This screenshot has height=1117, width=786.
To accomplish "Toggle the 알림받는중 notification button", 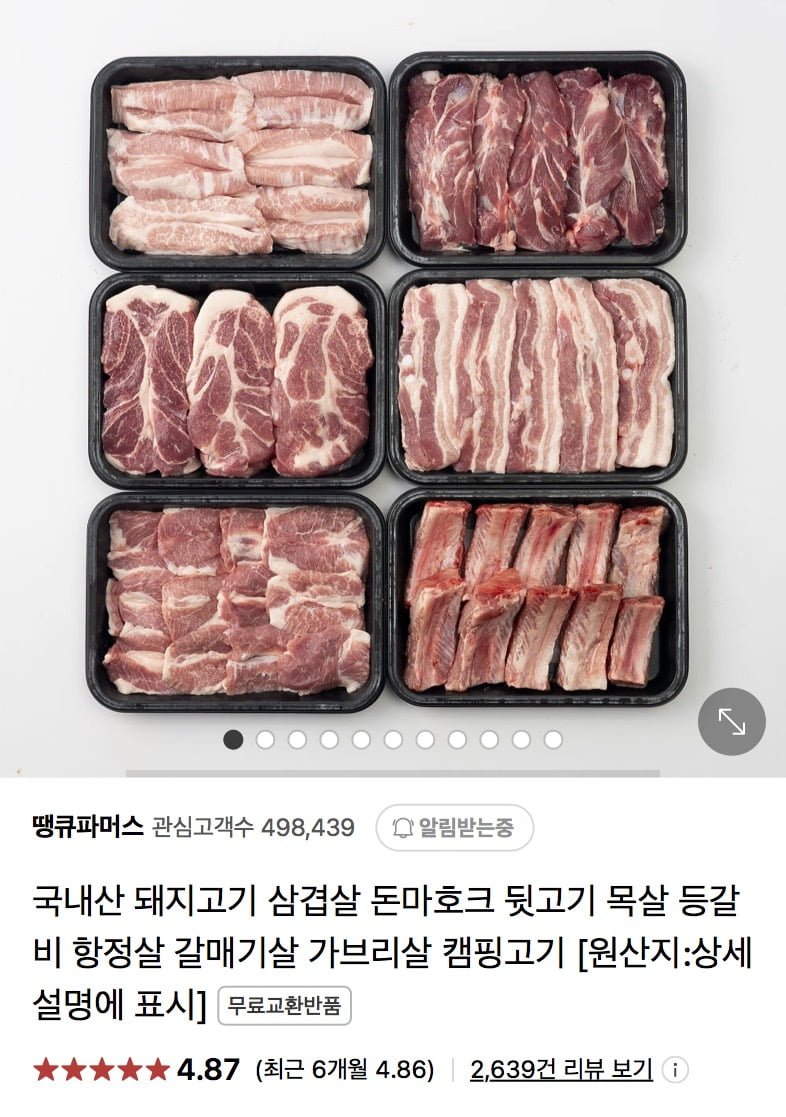I will click(x=454, y=827).
